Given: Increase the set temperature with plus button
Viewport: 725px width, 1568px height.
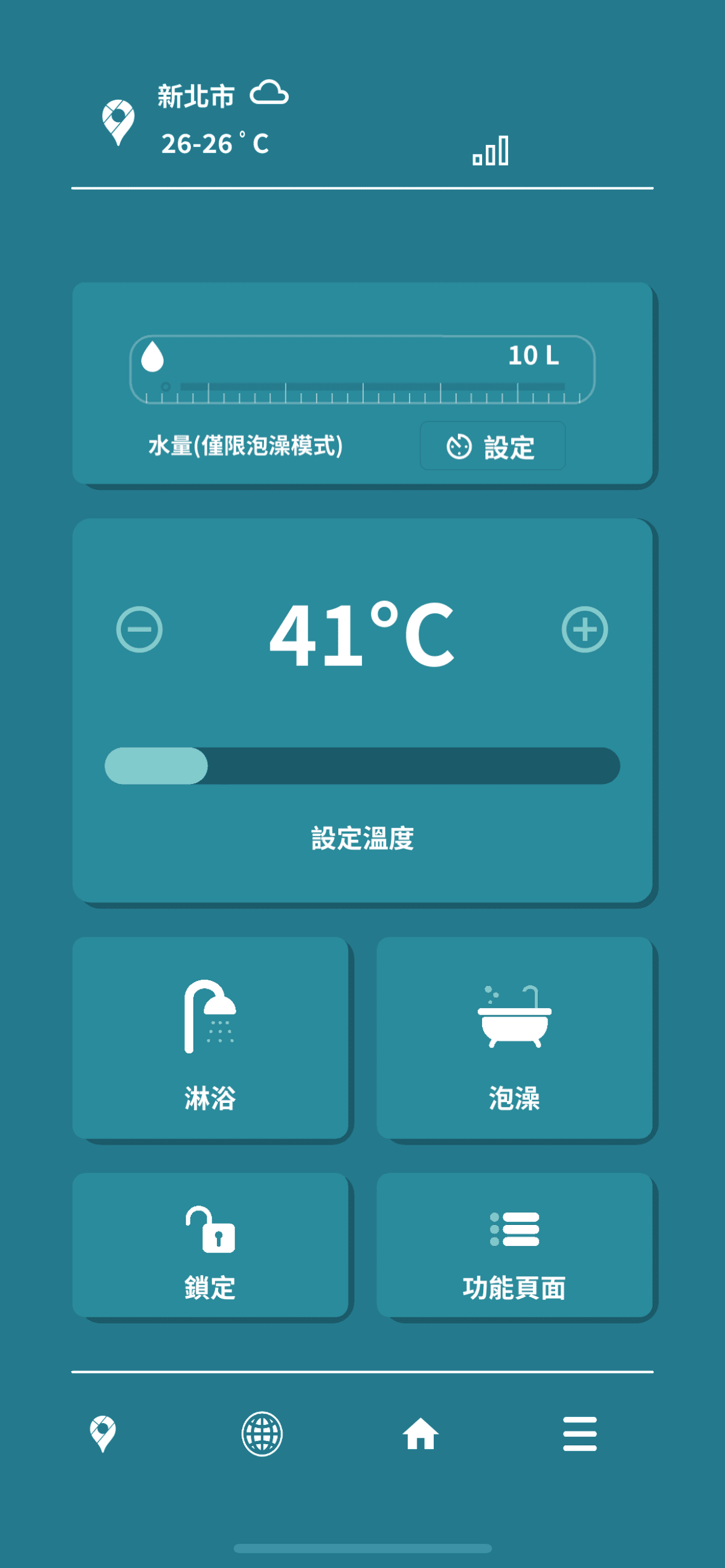Looking at the screenshot, I should pyautogui.click(x=584, y=629).
